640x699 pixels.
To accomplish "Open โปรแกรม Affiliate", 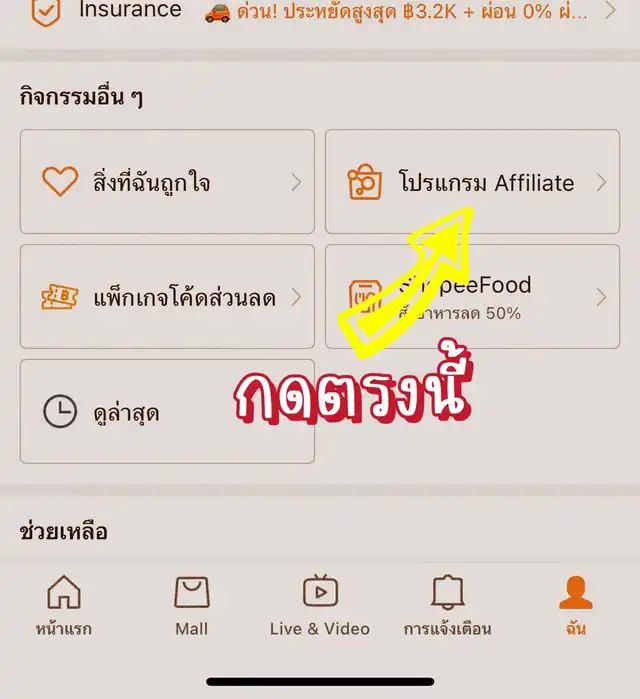I will (x=472, y=182).
